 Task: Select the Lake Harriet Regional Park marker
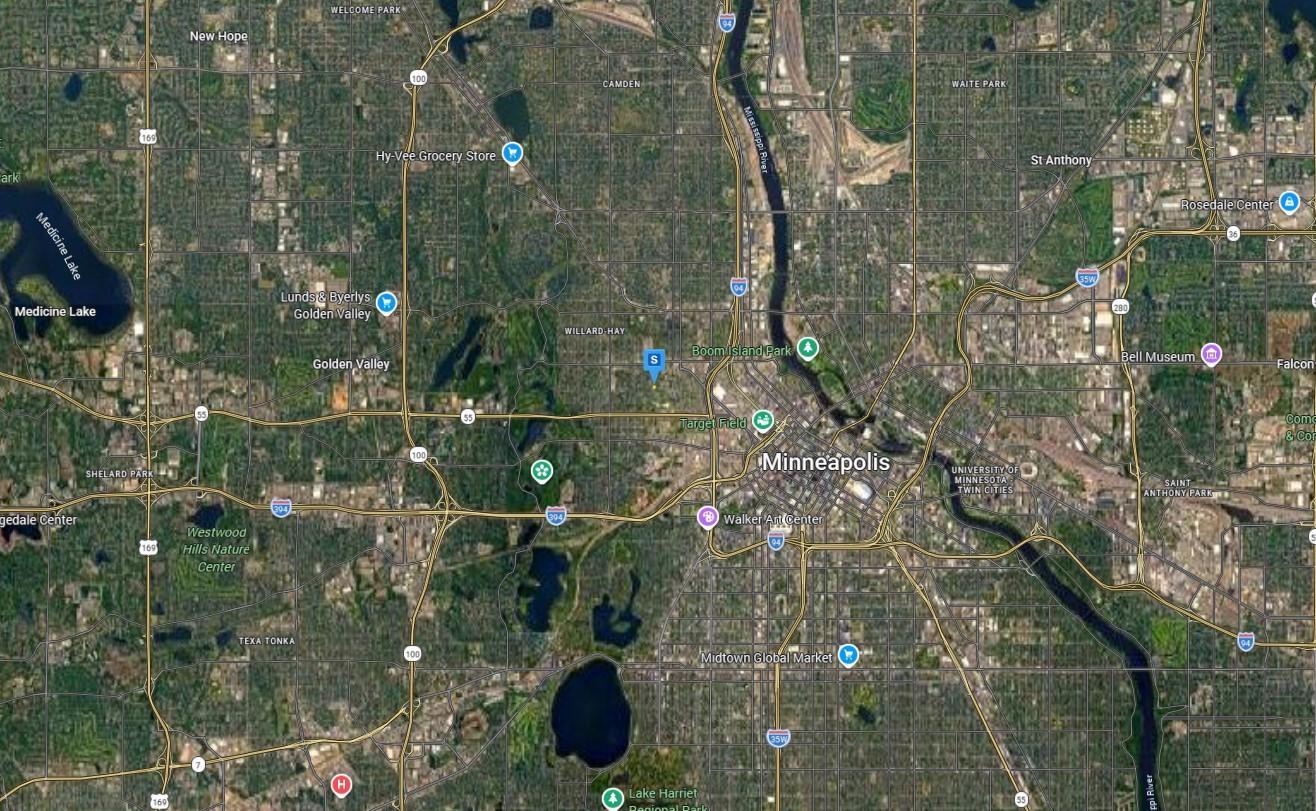tap(613, 798)
